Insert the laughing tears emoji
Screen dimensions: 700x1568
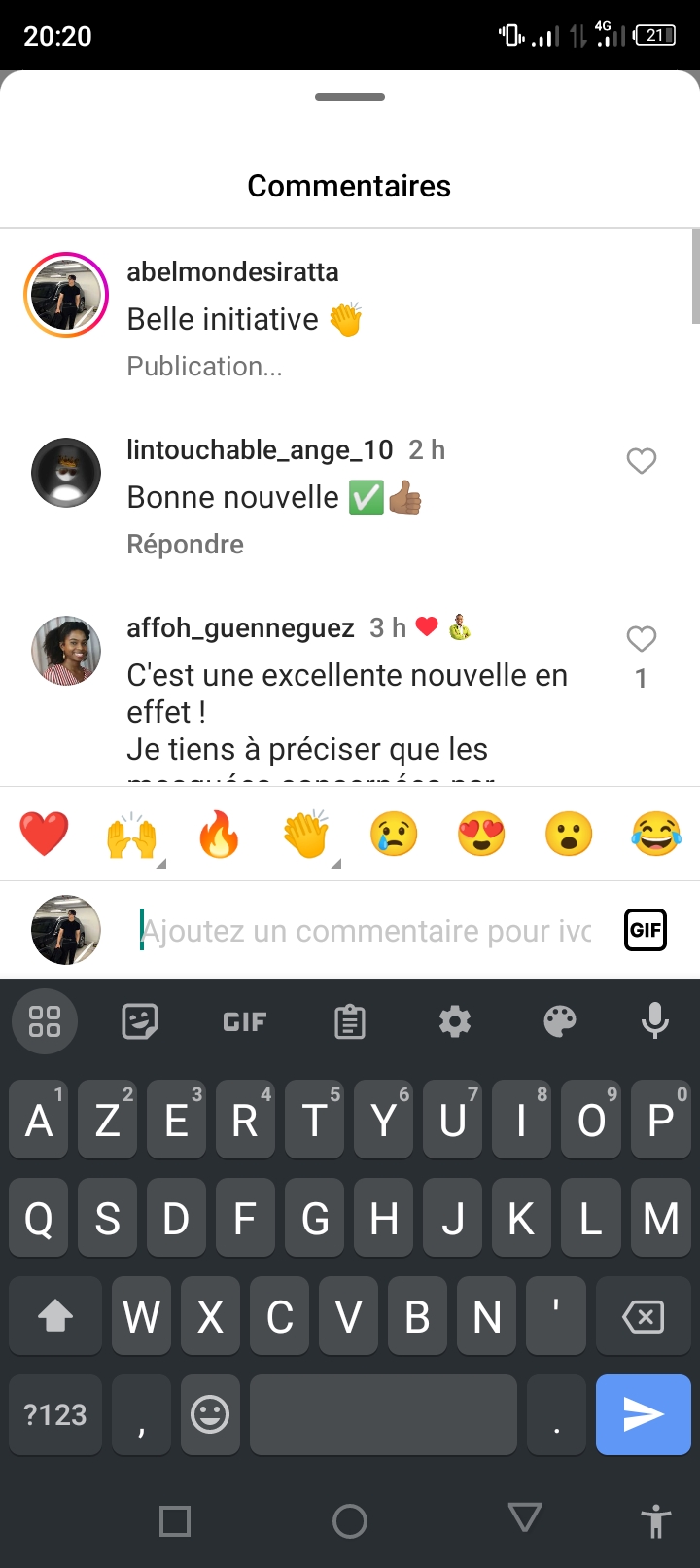click(x=656, y=835)
